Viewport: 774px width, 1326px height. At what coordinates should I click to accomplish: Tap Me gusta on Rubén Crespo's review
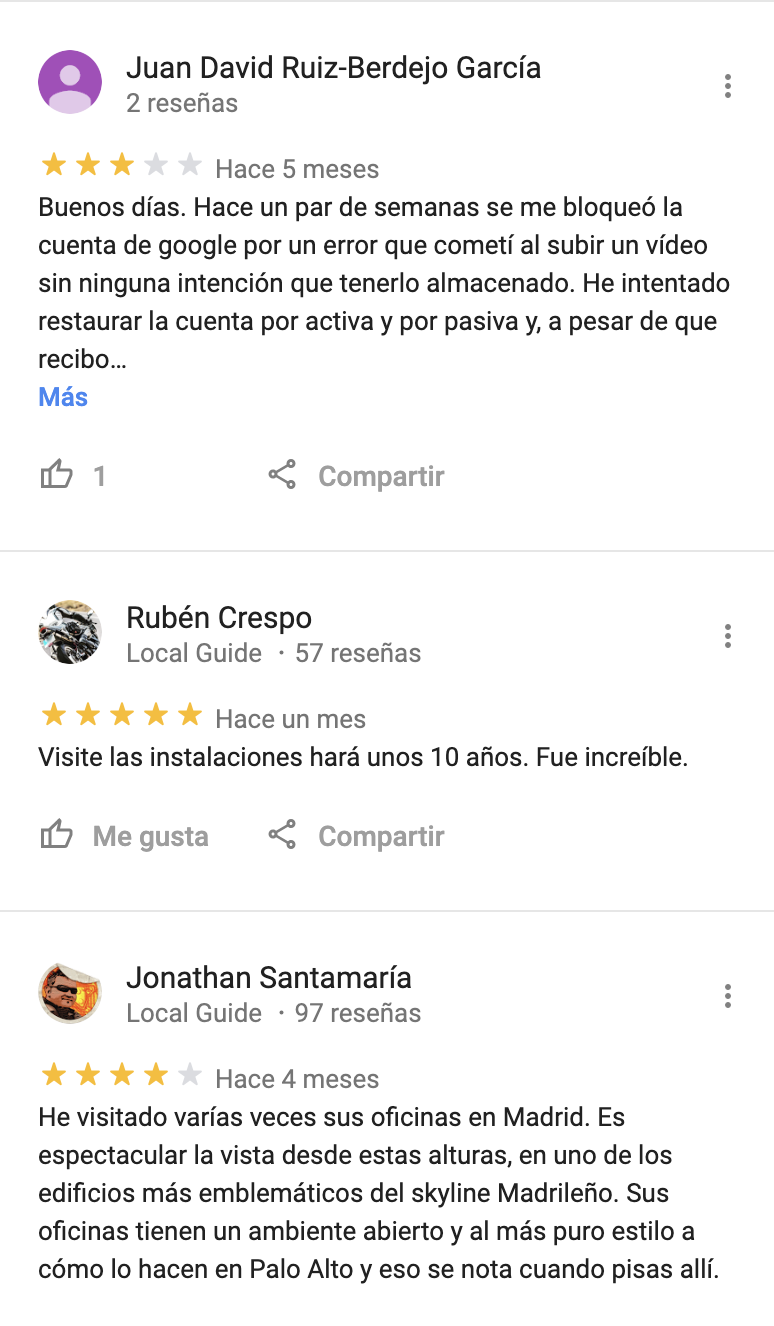tap(125, 835)
